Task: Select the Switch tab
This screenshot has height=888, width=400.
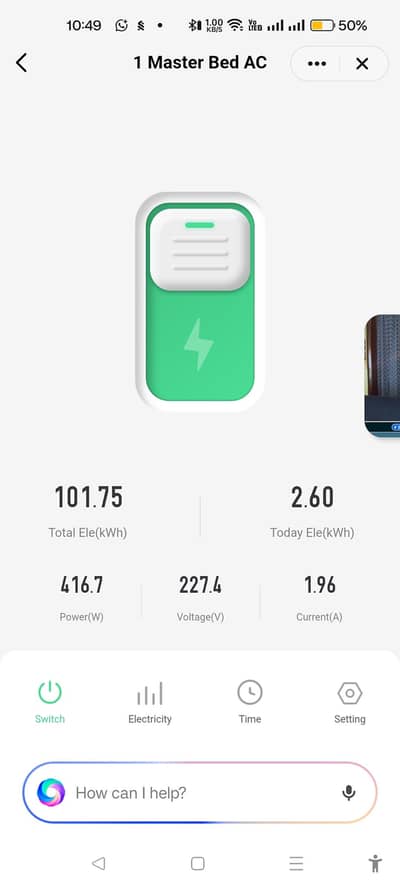Action: pyautogui.click(x=50, y=702)
